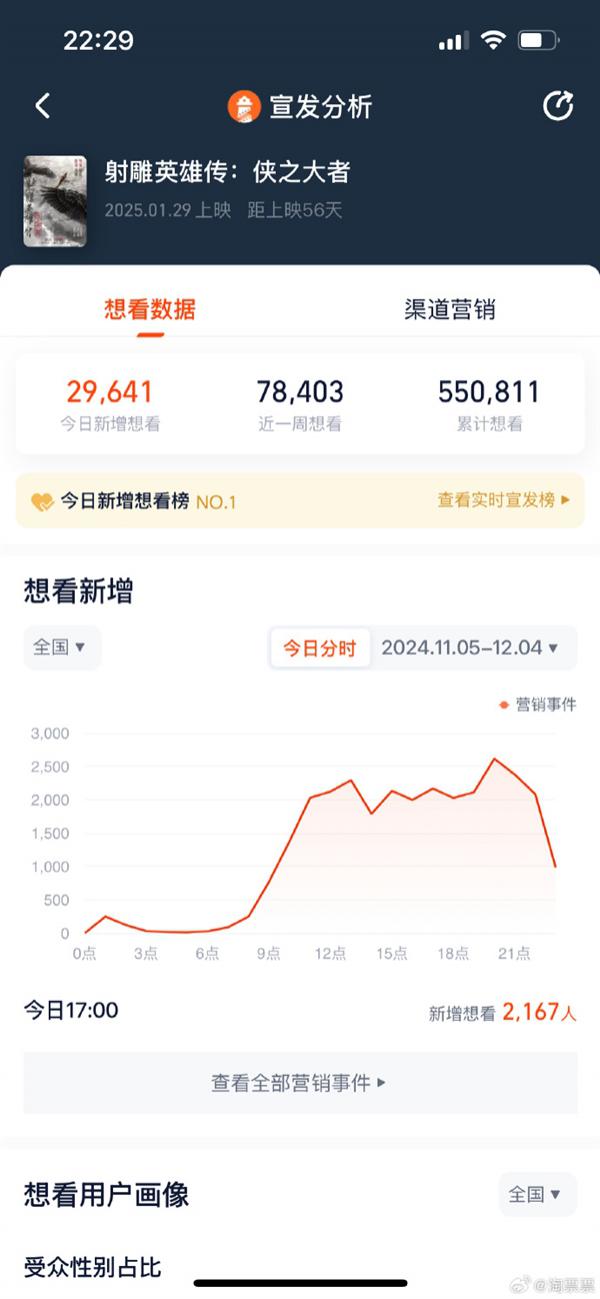View all marketing events via 查看全部营销事件
The height and width of the screenshot is (1299, 600).
coord(299,1082)
